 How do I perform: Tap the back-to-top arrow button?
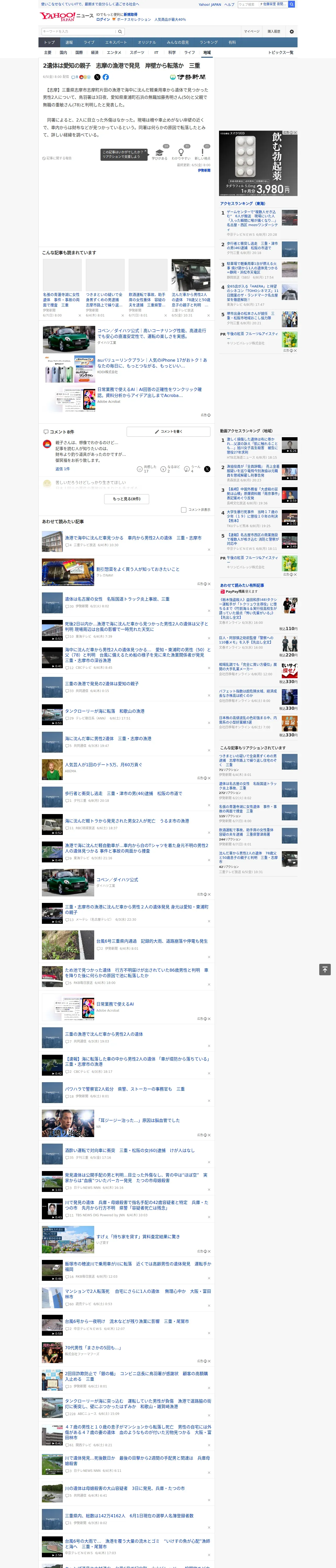pos(325,970)
